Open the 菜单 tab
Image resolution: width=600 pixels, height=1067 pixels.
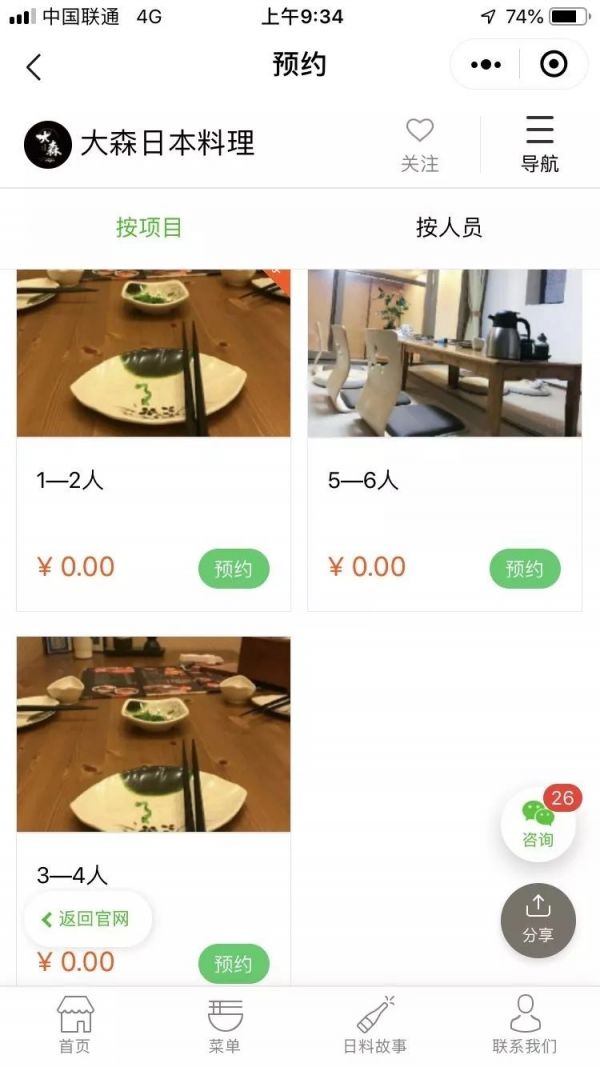225,1025
